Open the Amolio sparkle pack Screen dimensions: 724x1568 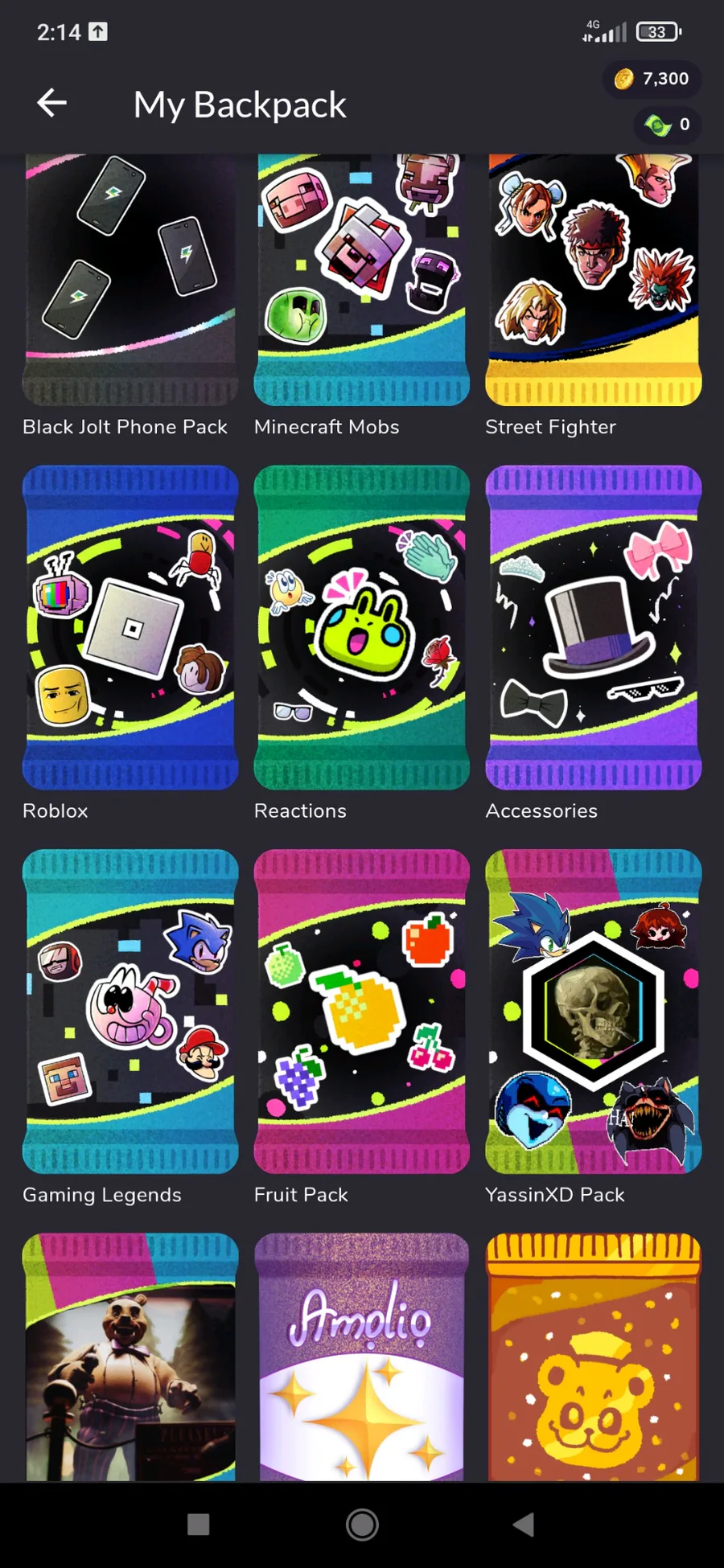(x=362, y=1357)
